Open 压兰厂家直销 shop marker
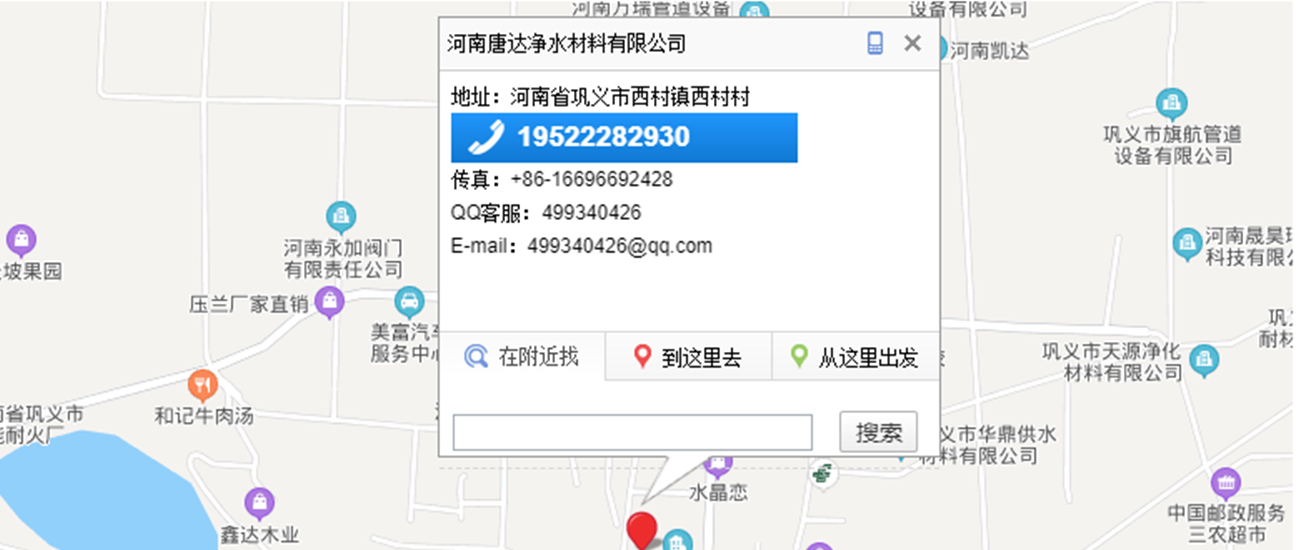The width and height of the screenshot is (1298, 550). (x=329, y=300)
